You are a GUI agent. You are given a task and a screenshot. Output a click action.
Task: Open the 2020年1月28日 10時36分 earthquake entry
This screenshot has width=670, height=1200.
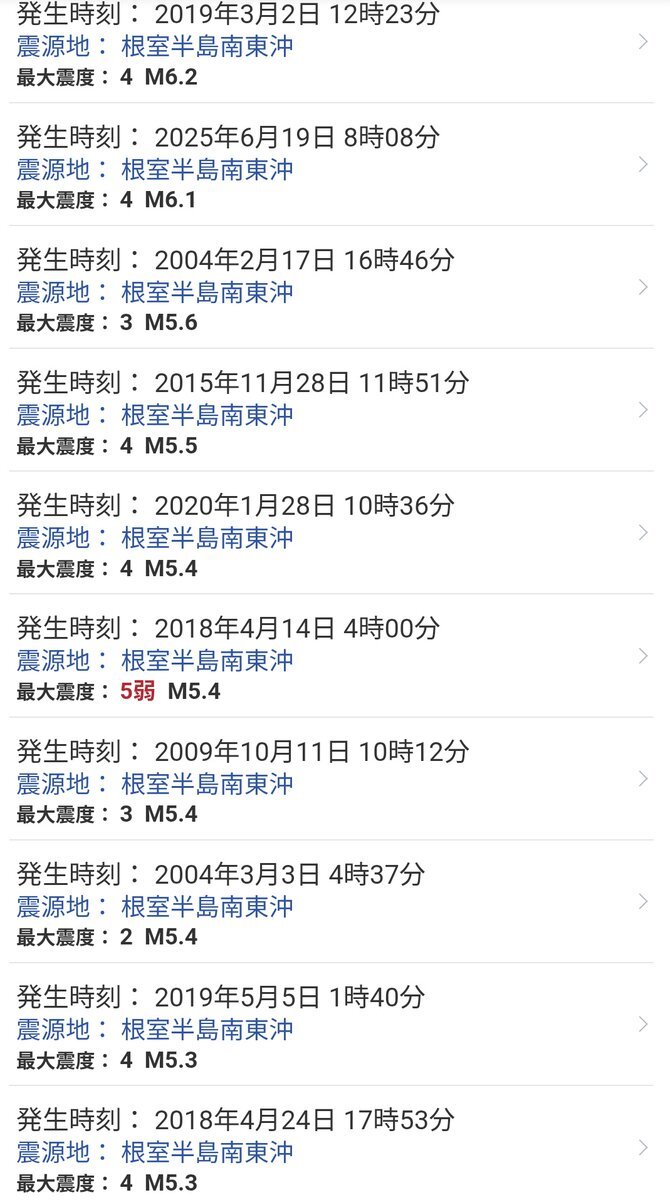(x=335, y=534)
